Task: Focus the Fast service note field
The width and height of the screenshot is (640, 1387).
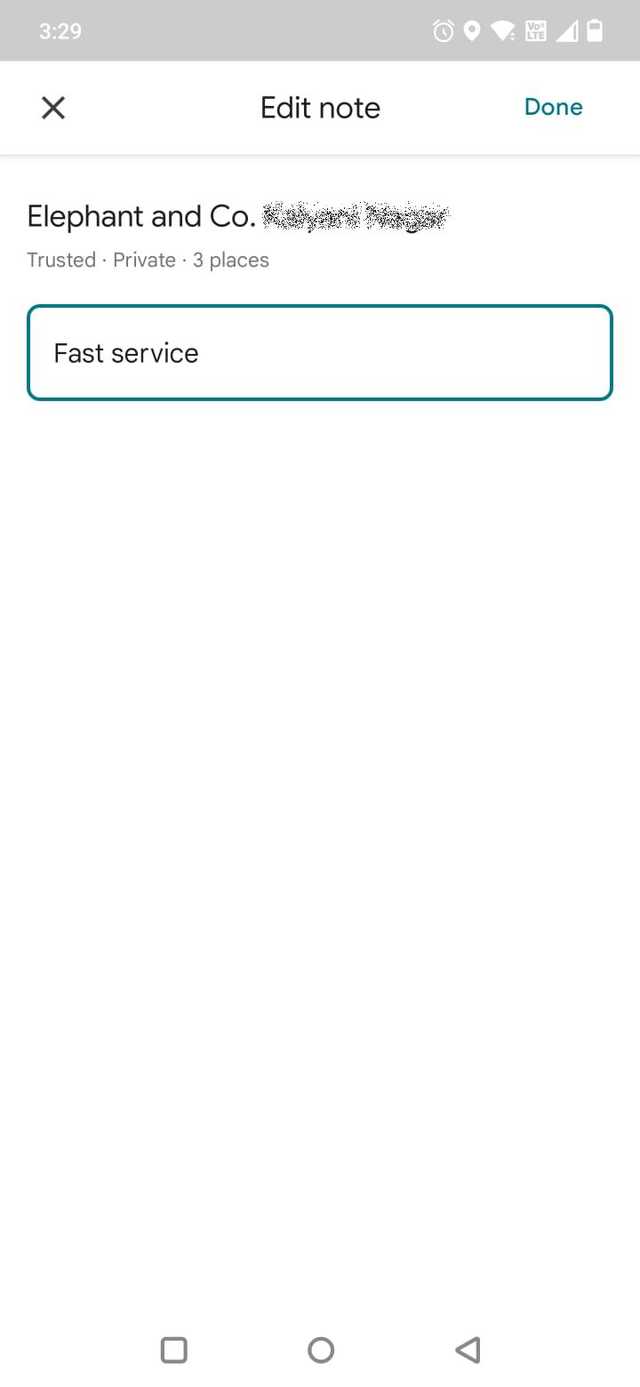Action: tap(319, 353)
